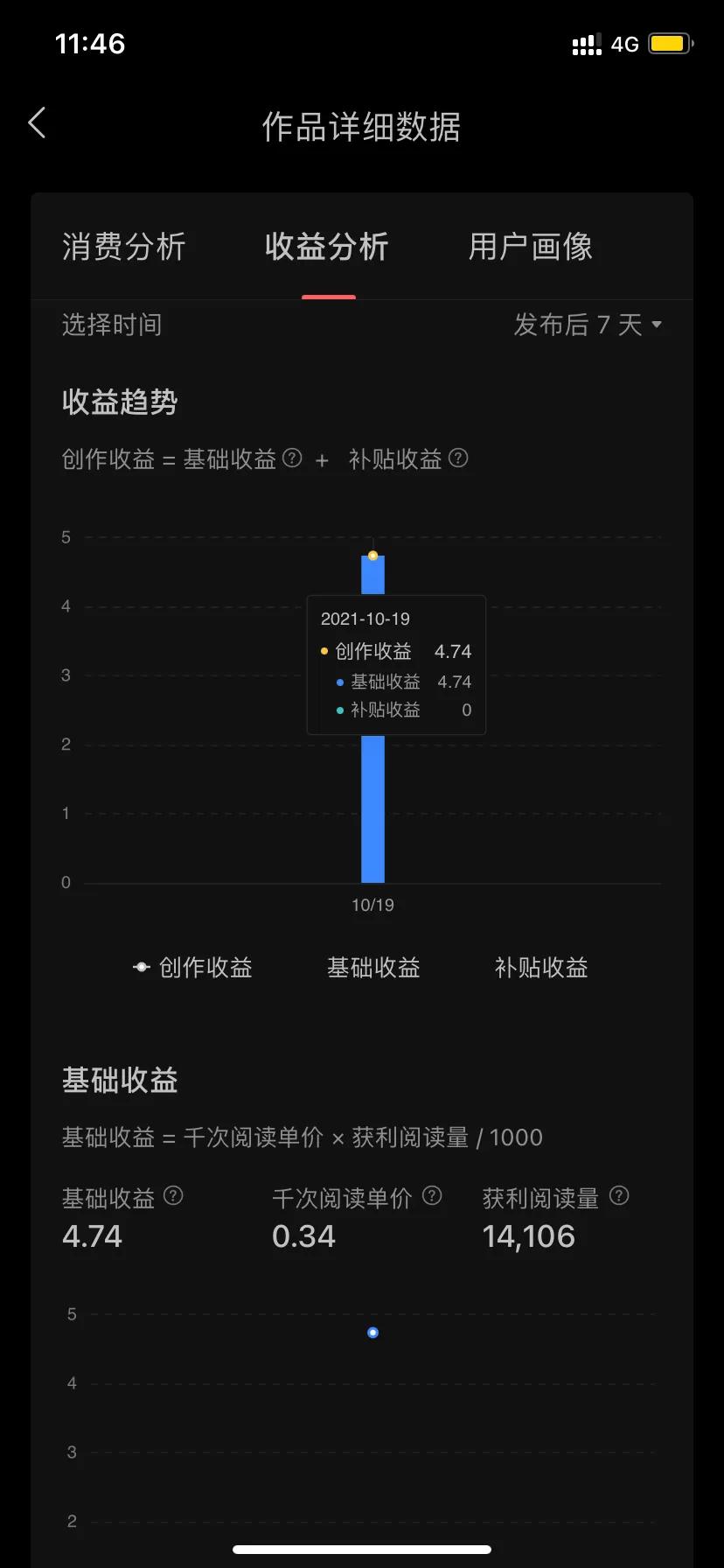The height and width of the screenshot is (1568, 724).
Task: Tap the 2021-10-19 earnings tooltip
Action: tap(395, 665)
